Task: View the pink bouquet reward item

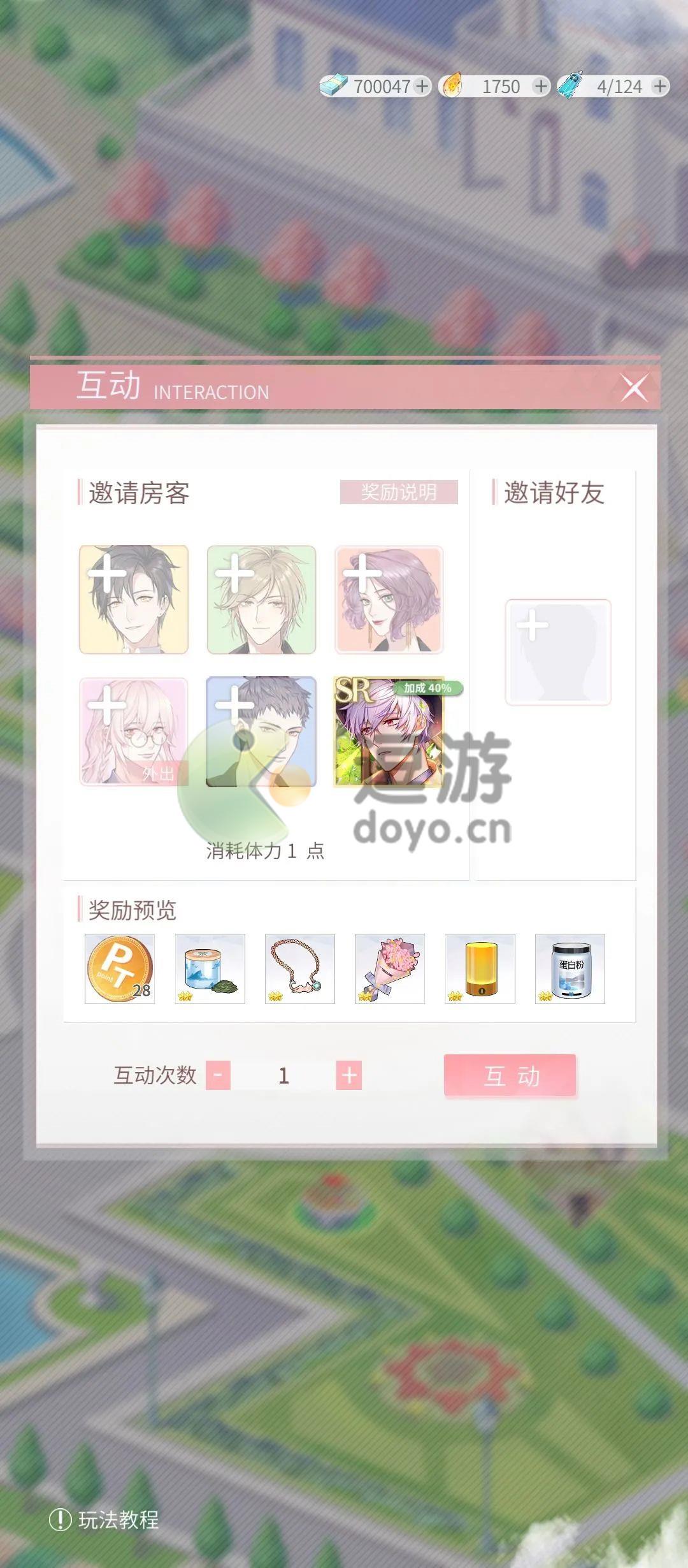Action: (389, 969)
